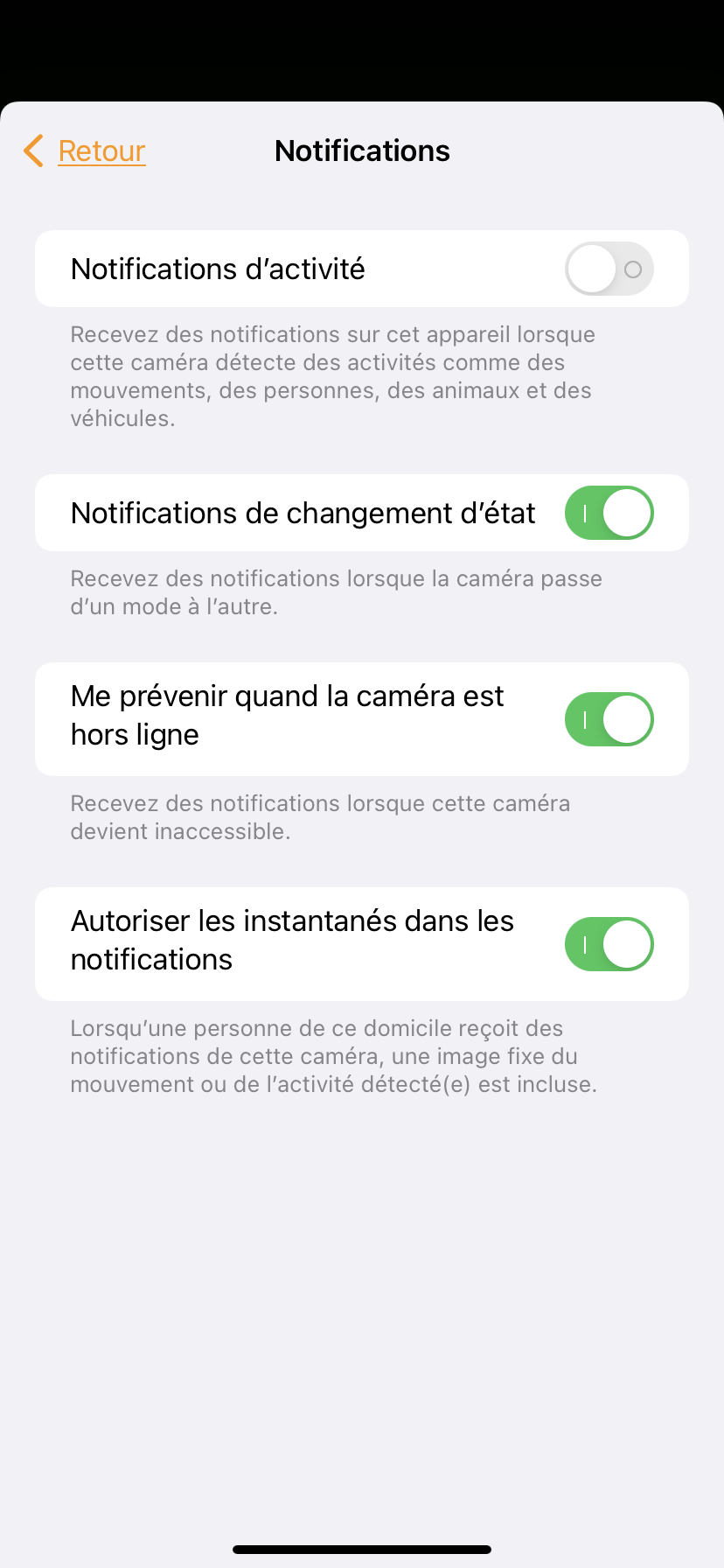This screenshot has width=724, height=1568.
Task: Go back using the Retour button
Action: [x=85, y=150]
